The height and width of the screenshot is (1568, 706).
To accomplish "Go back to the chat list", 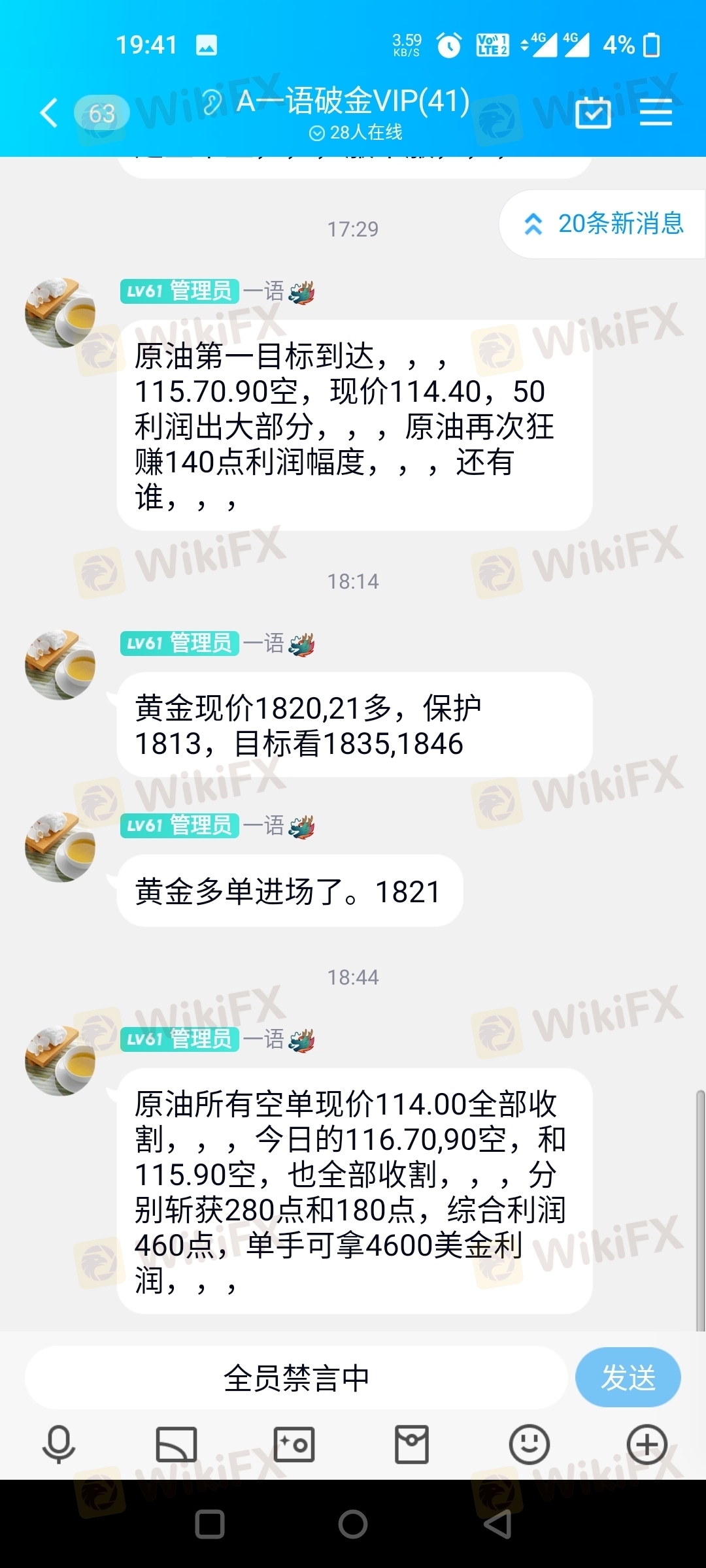I will [x=49, y=112].
